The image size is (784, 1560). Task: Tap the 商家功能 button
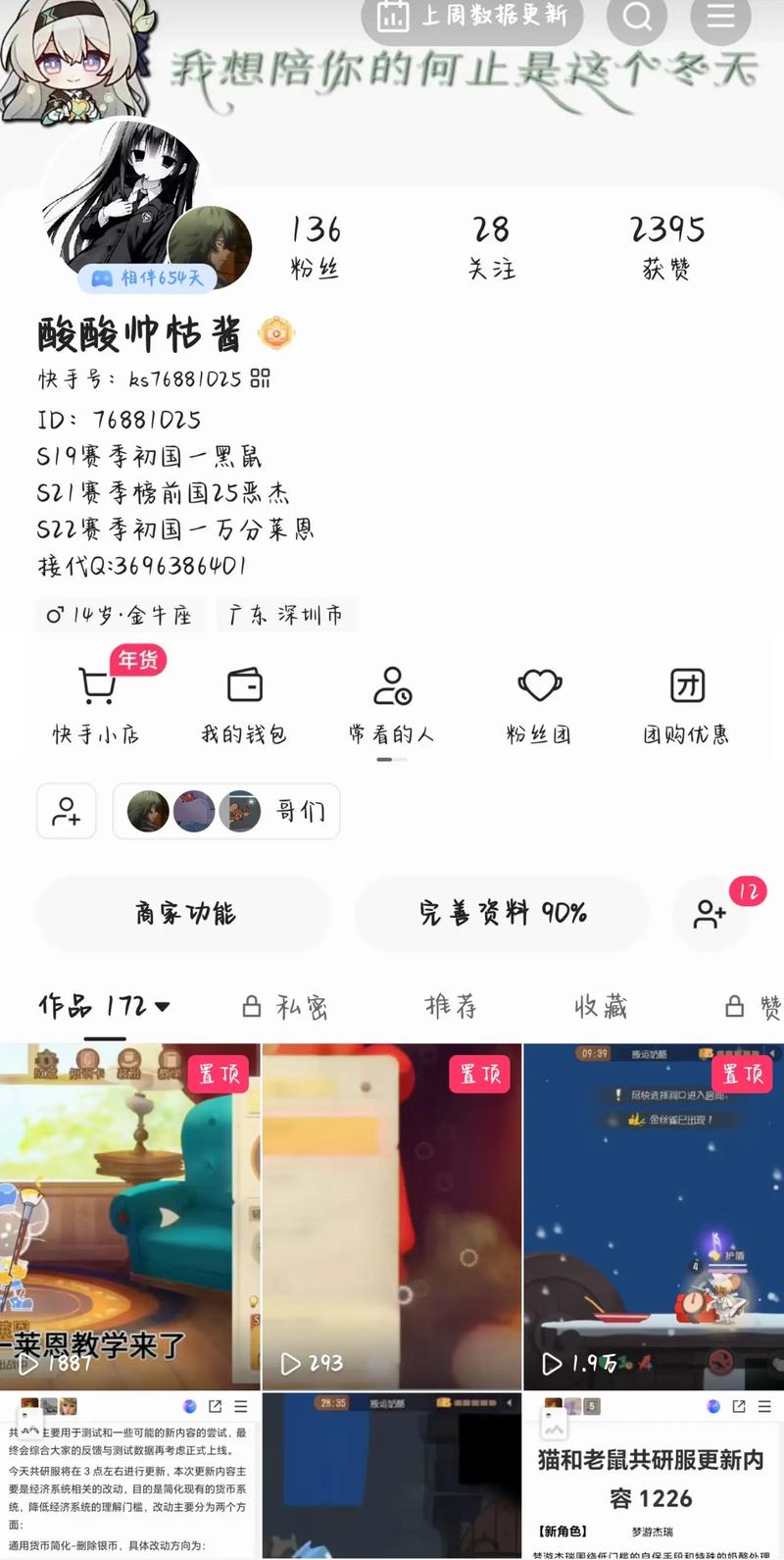click(x=184, y=913)
